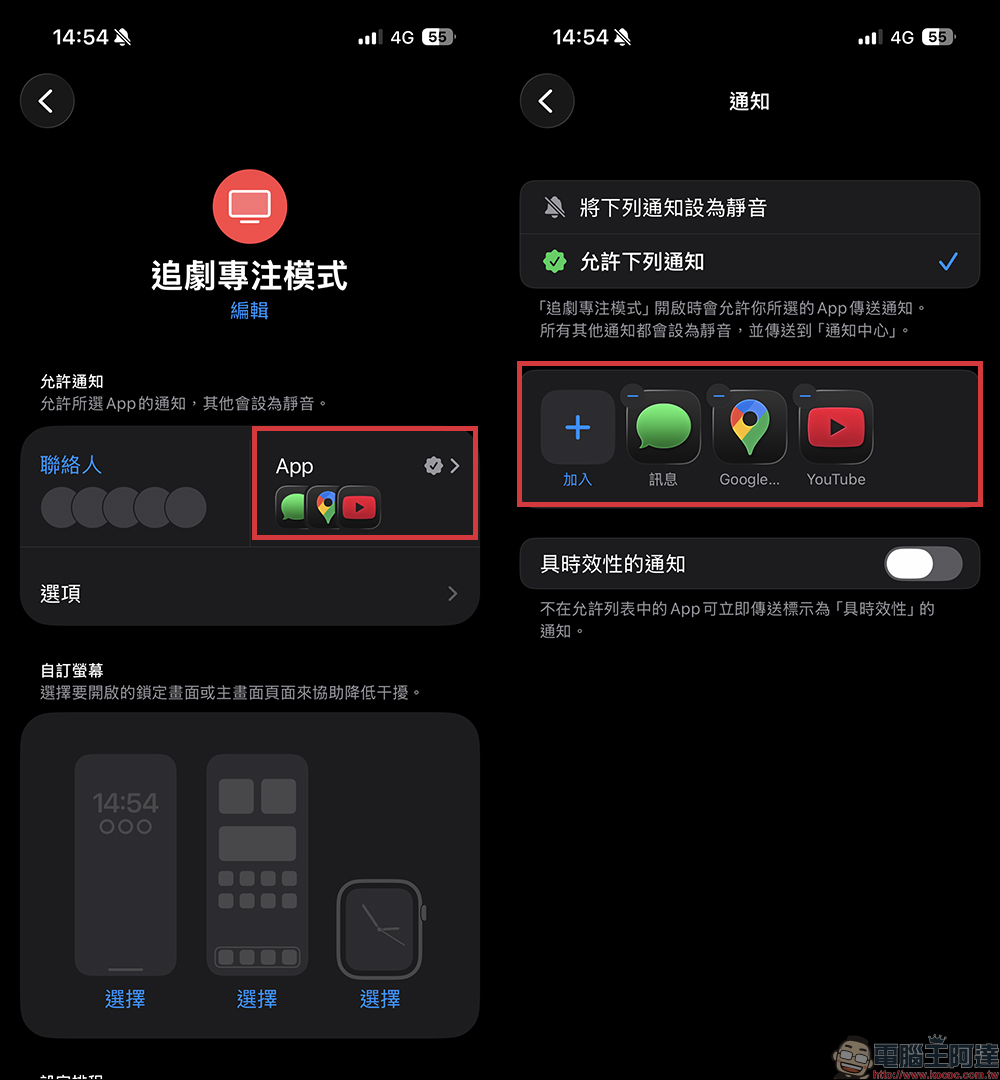Image resolution: width=1000 pixels, height=1080 pixels.
Task: Toggle 具時效性的通知 switch
Action: pos(922,564)
